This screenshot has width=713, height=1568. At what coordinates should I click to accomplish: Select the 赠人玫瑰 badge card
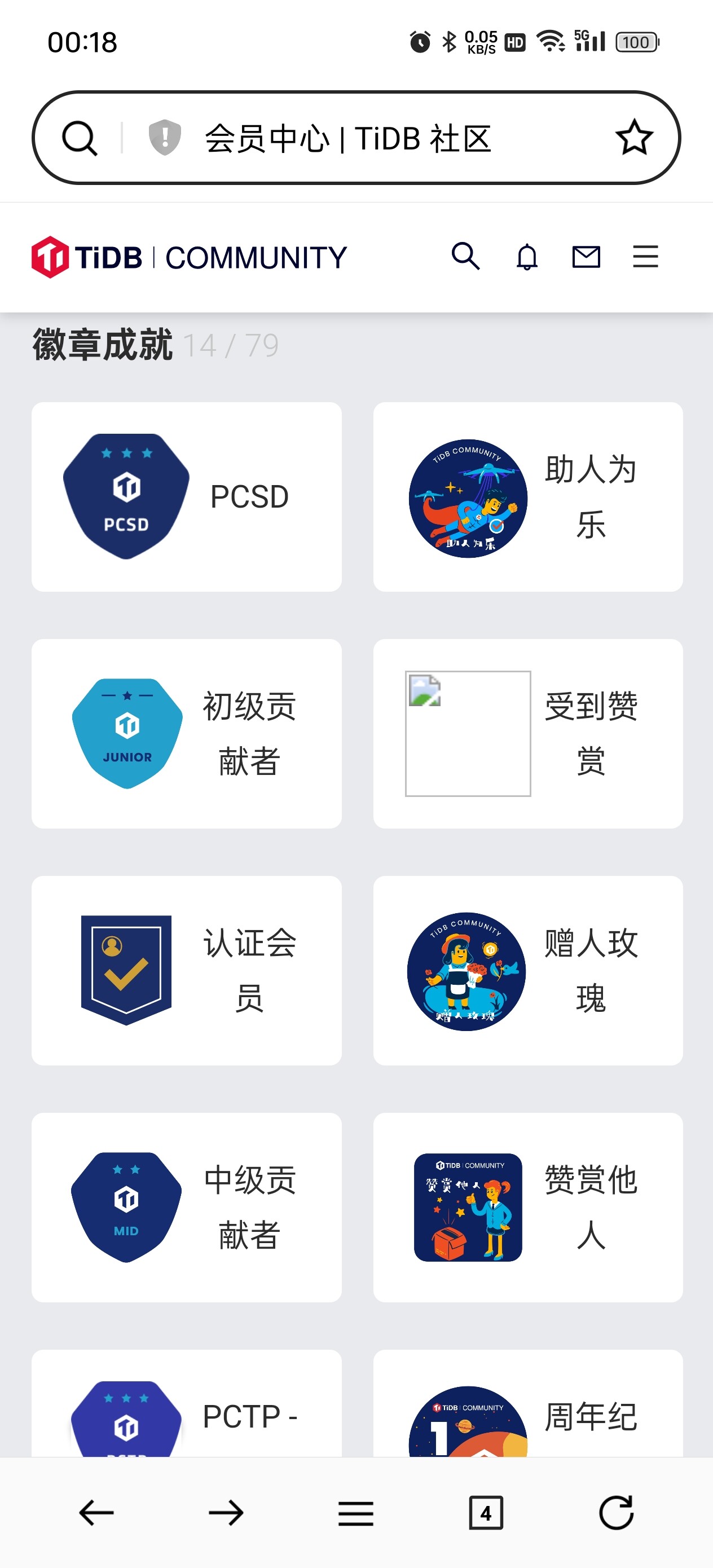coord(528,970)
